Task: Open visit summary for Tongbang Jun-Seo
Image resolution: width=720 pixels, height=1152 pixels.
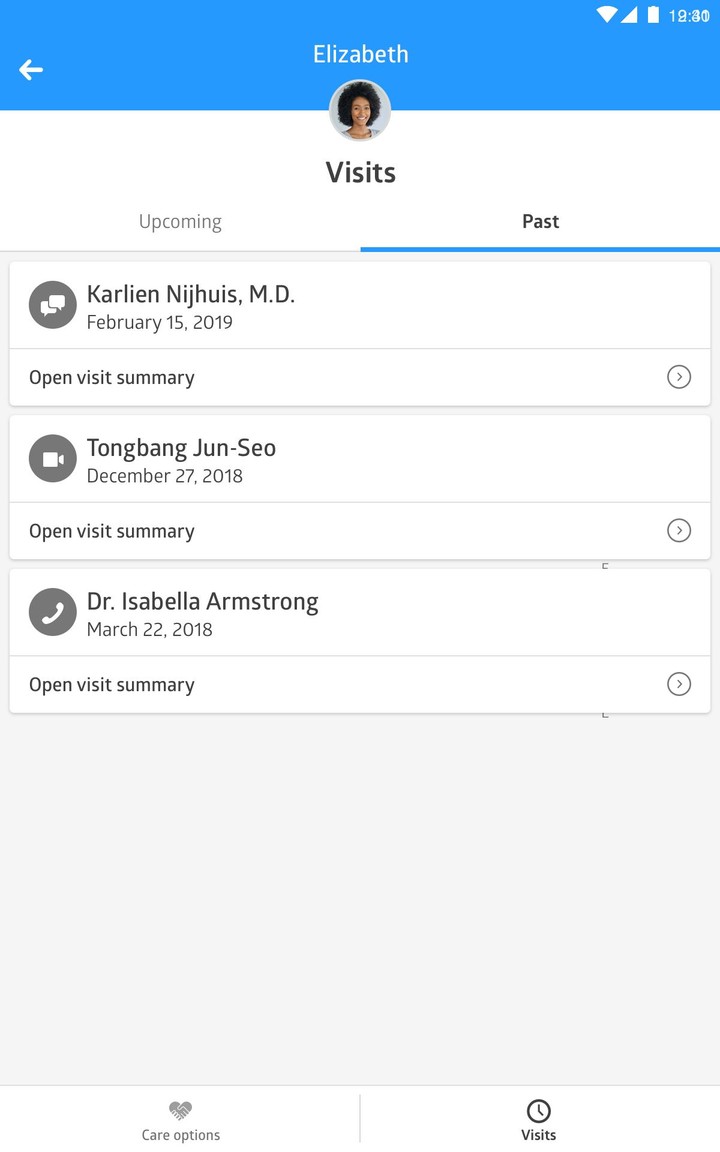Action: pyautogui.click(x=111, y=530)
